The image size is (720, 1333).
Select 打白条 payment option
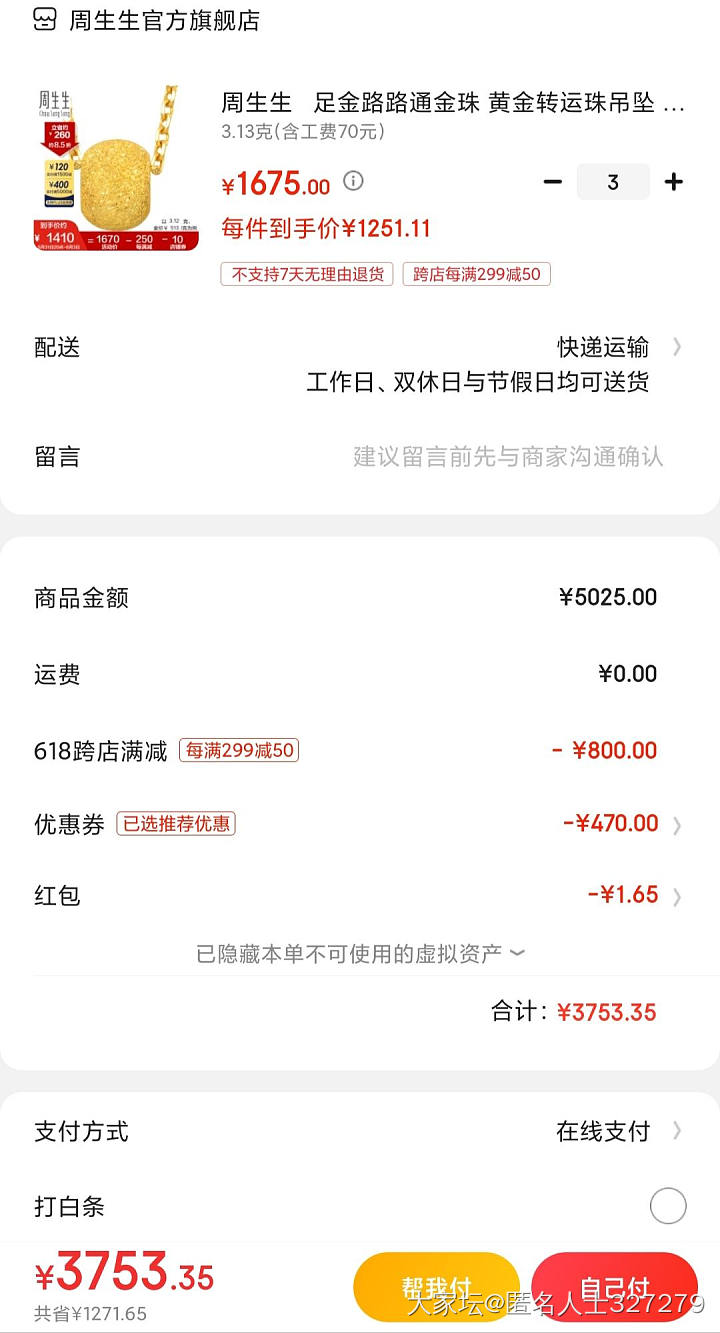(667, 1206)
